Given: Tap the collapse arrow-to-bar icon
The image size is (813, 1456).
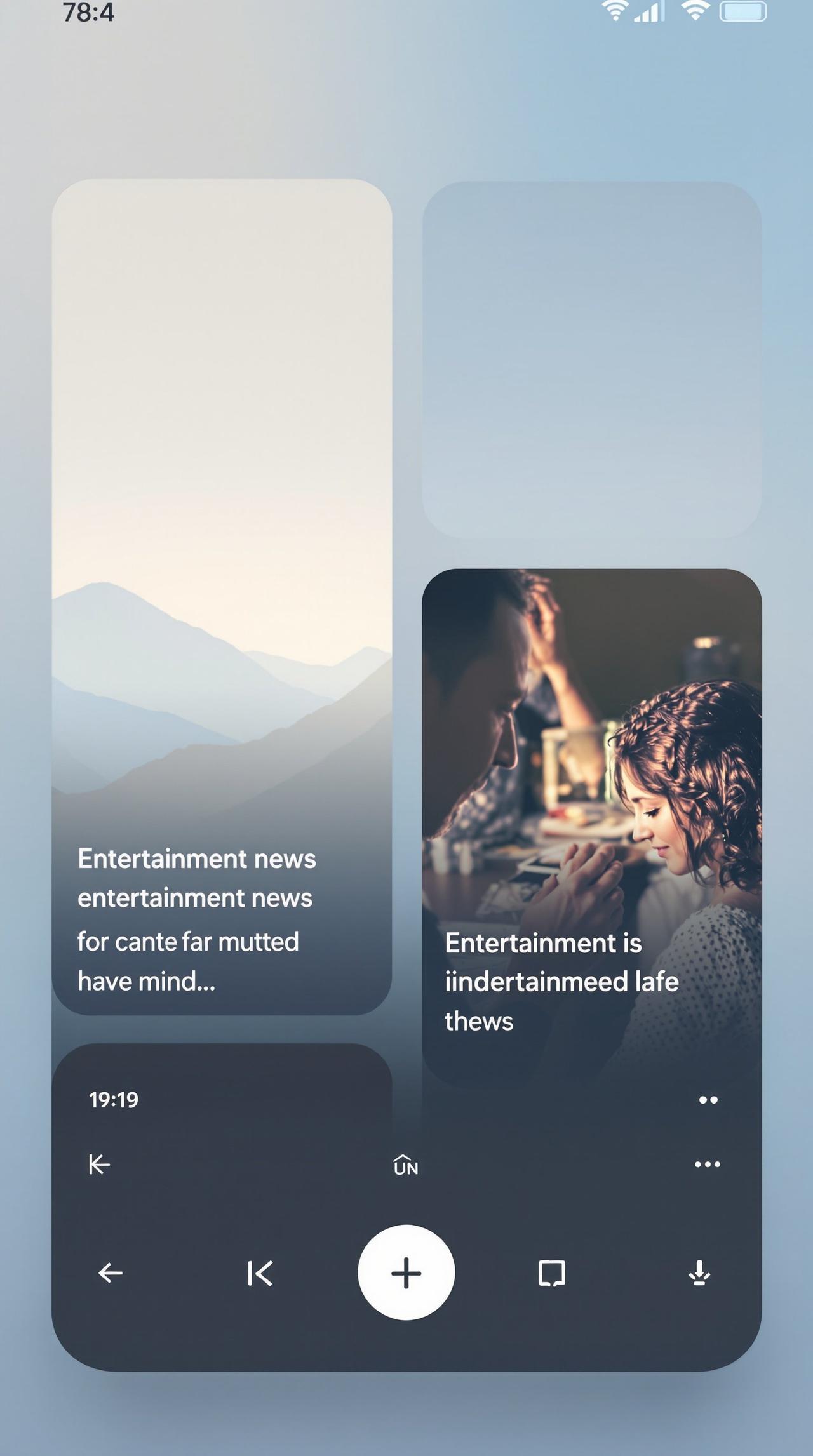Looking at the screenshot, I should point(100,1165).
